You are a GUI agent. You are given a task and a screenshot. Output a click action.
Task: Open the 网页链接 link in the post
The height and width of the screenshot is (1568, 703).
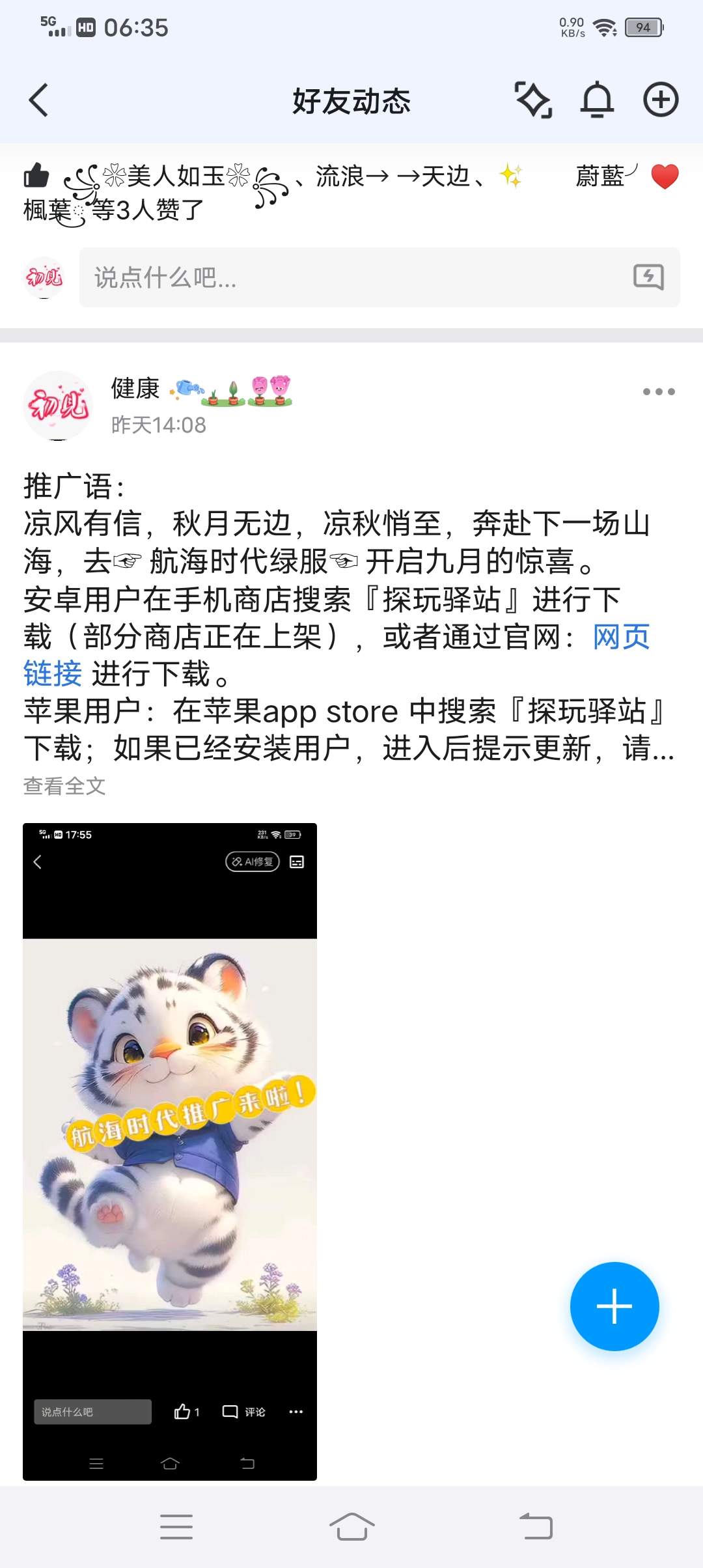click(620, 637)
